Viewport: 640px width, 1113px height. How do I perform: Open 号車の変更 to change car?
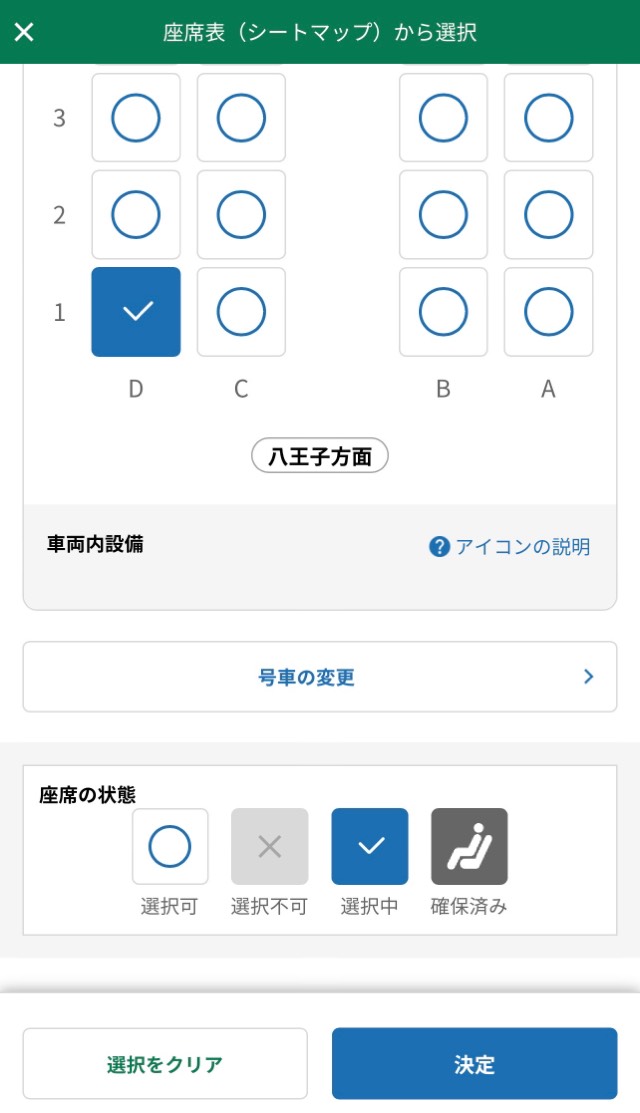(320, 677)
